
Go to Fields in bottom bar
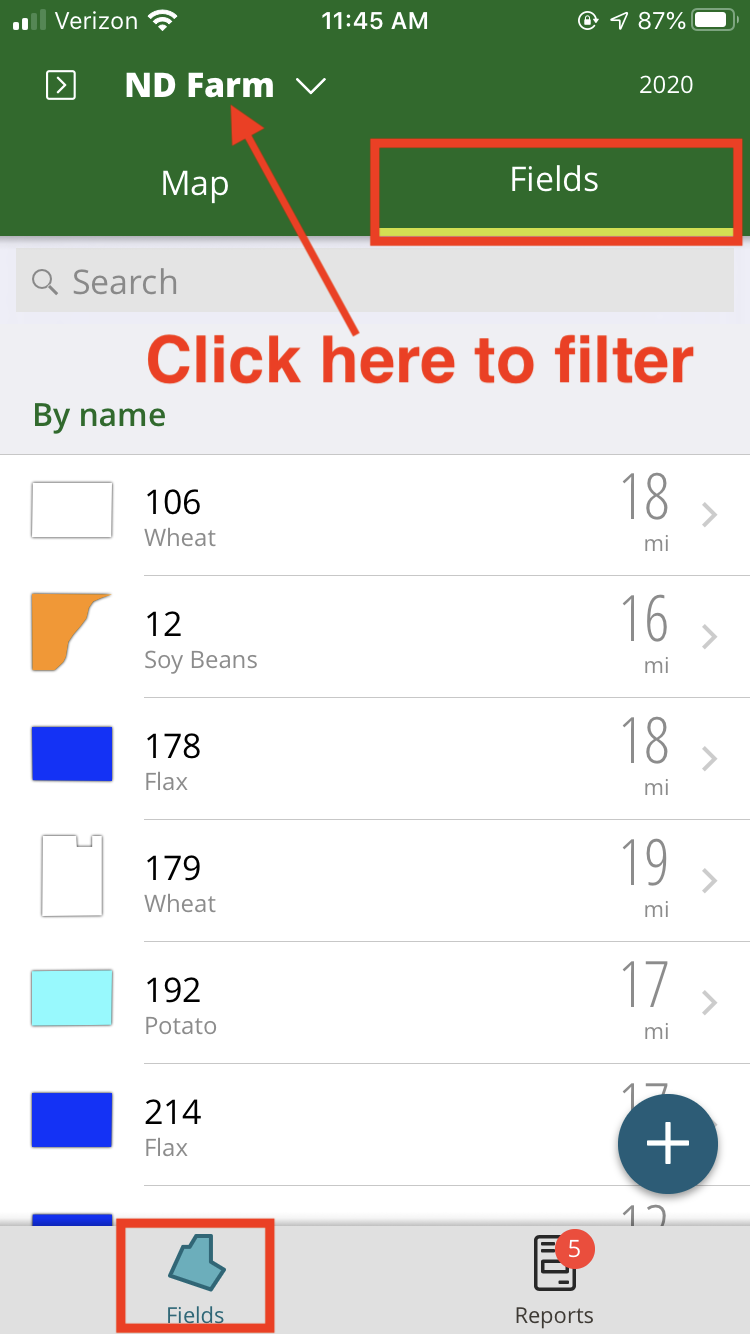pos(195,1278)
